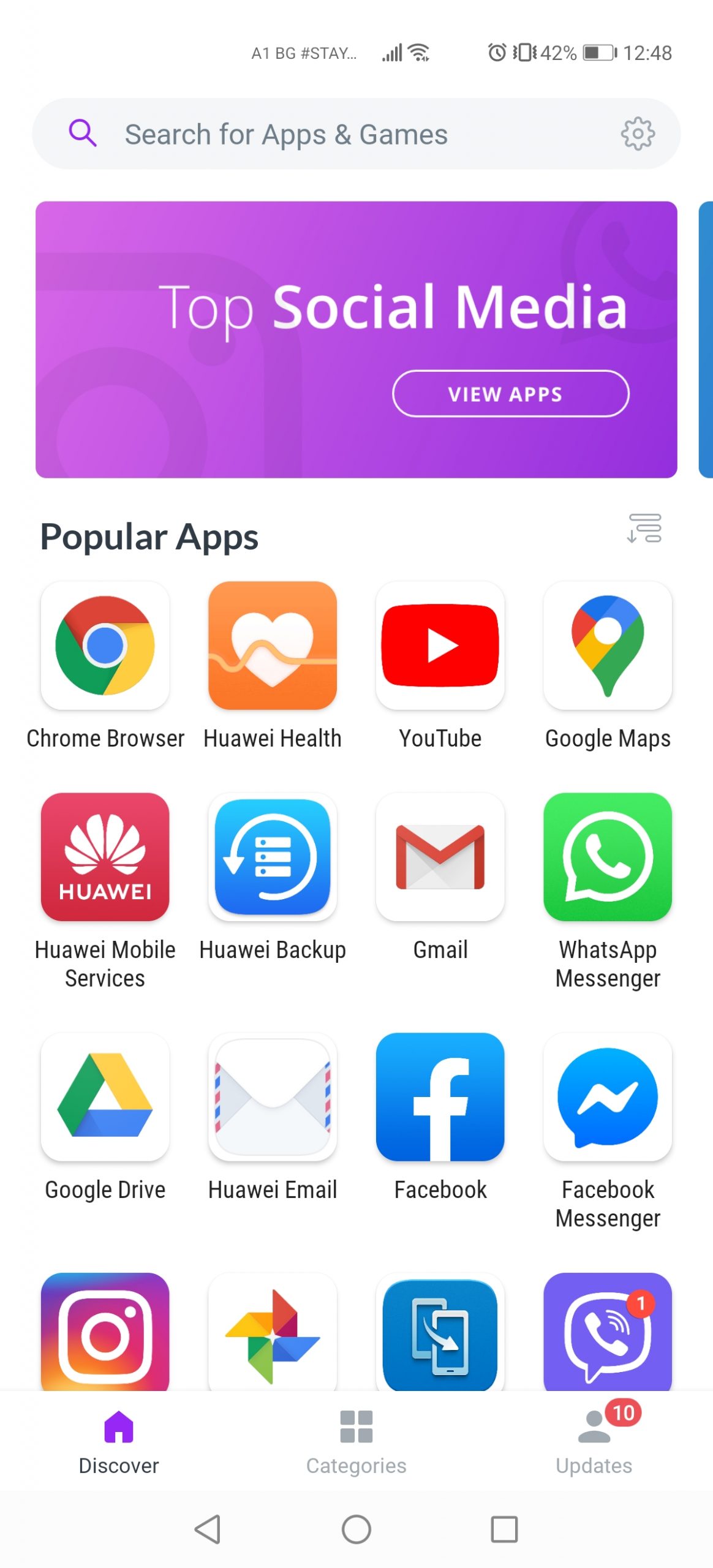Tap the Search for Apps & Games field
Viewport: 713px width, 1568px height.
[x=343, y=134]
